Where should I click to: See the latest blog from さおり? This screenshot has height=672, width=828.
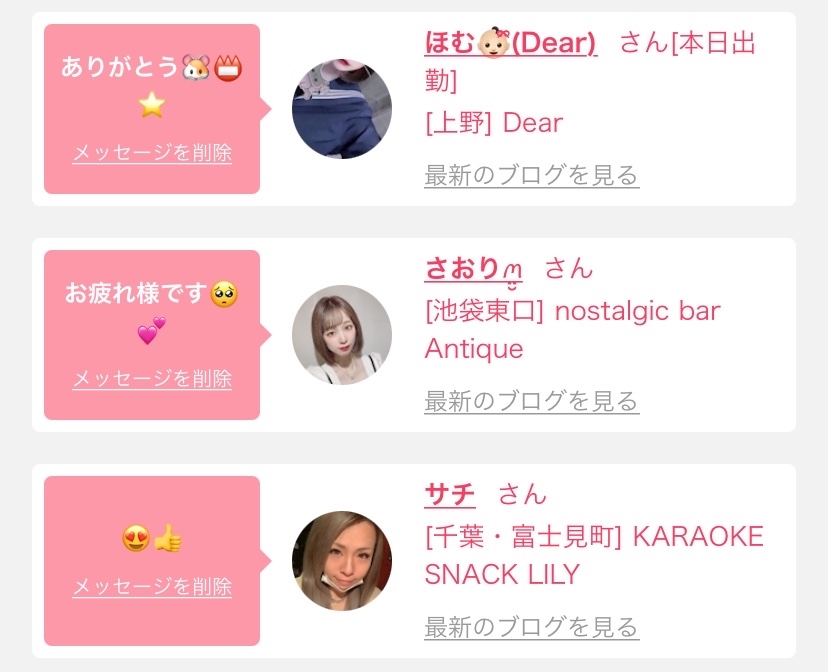[531, 402]
